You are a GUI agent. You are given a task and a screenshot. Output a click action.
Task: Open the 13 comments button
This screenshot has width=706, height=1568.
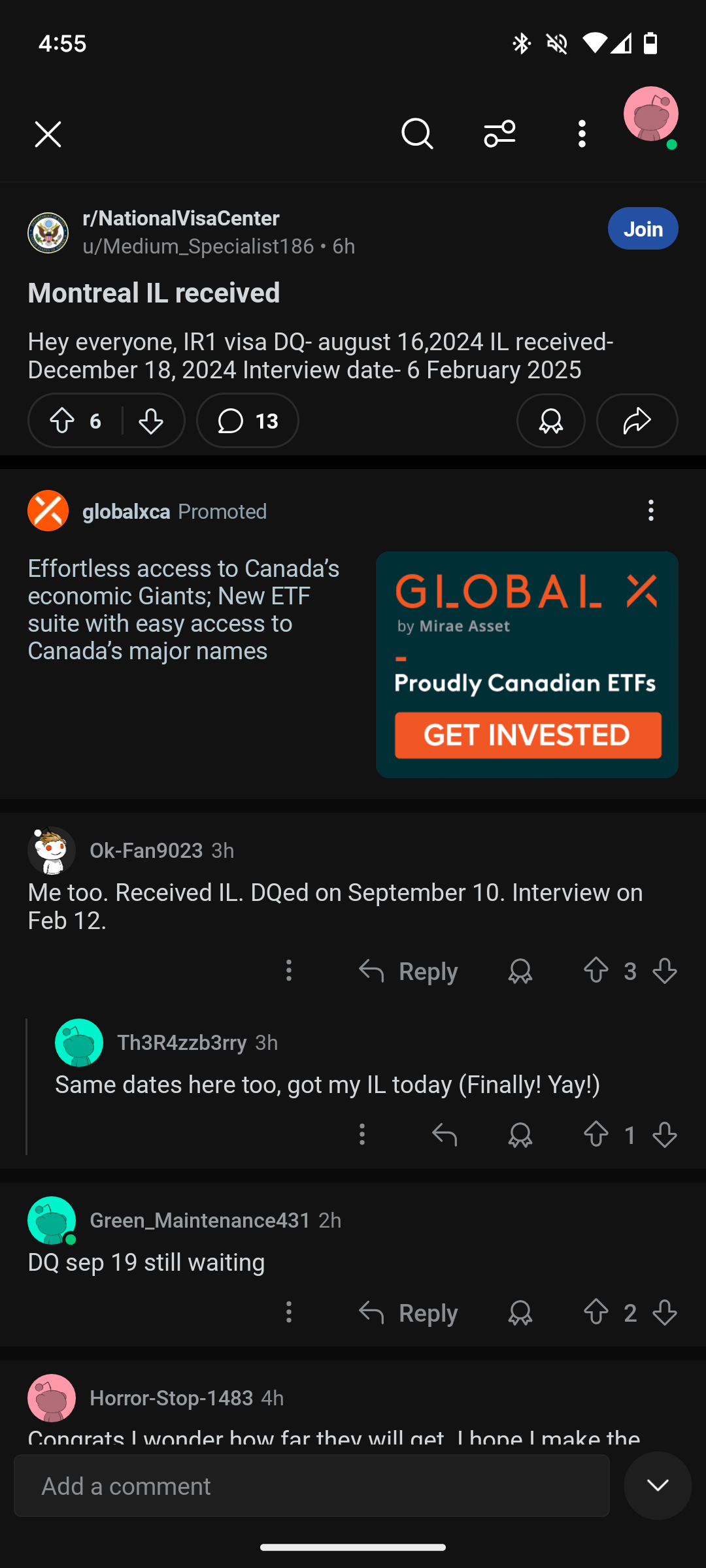coord(248,421)
